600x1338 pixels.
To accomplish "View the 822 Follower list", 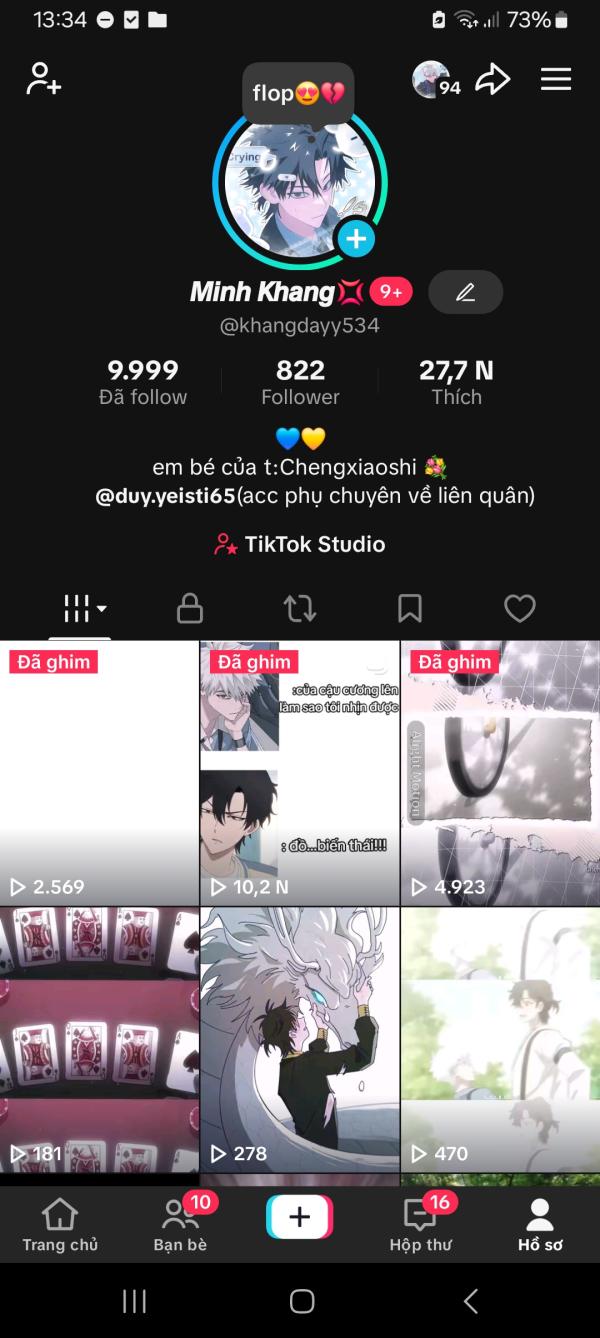I will (300, 383).
